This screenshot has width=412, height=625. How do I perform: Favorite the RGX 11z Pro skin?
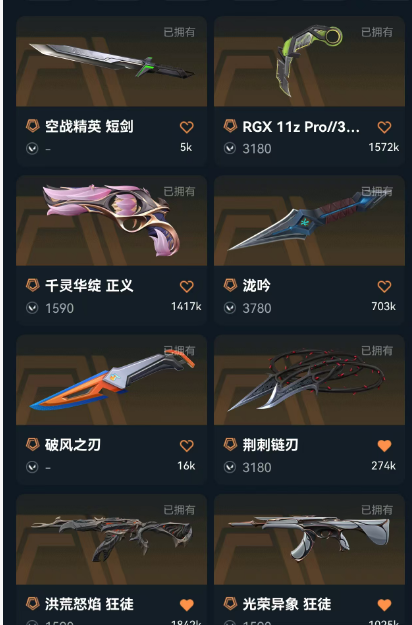click(384, 127)
